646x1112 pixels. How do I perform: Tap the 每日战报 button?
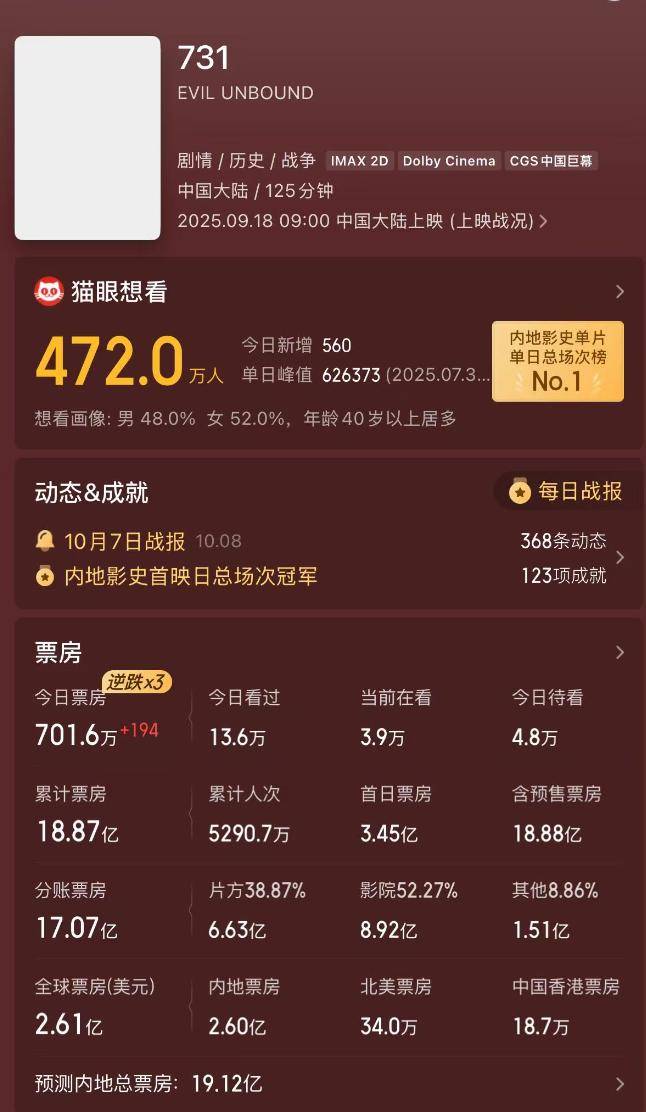(x=567, y=491)
